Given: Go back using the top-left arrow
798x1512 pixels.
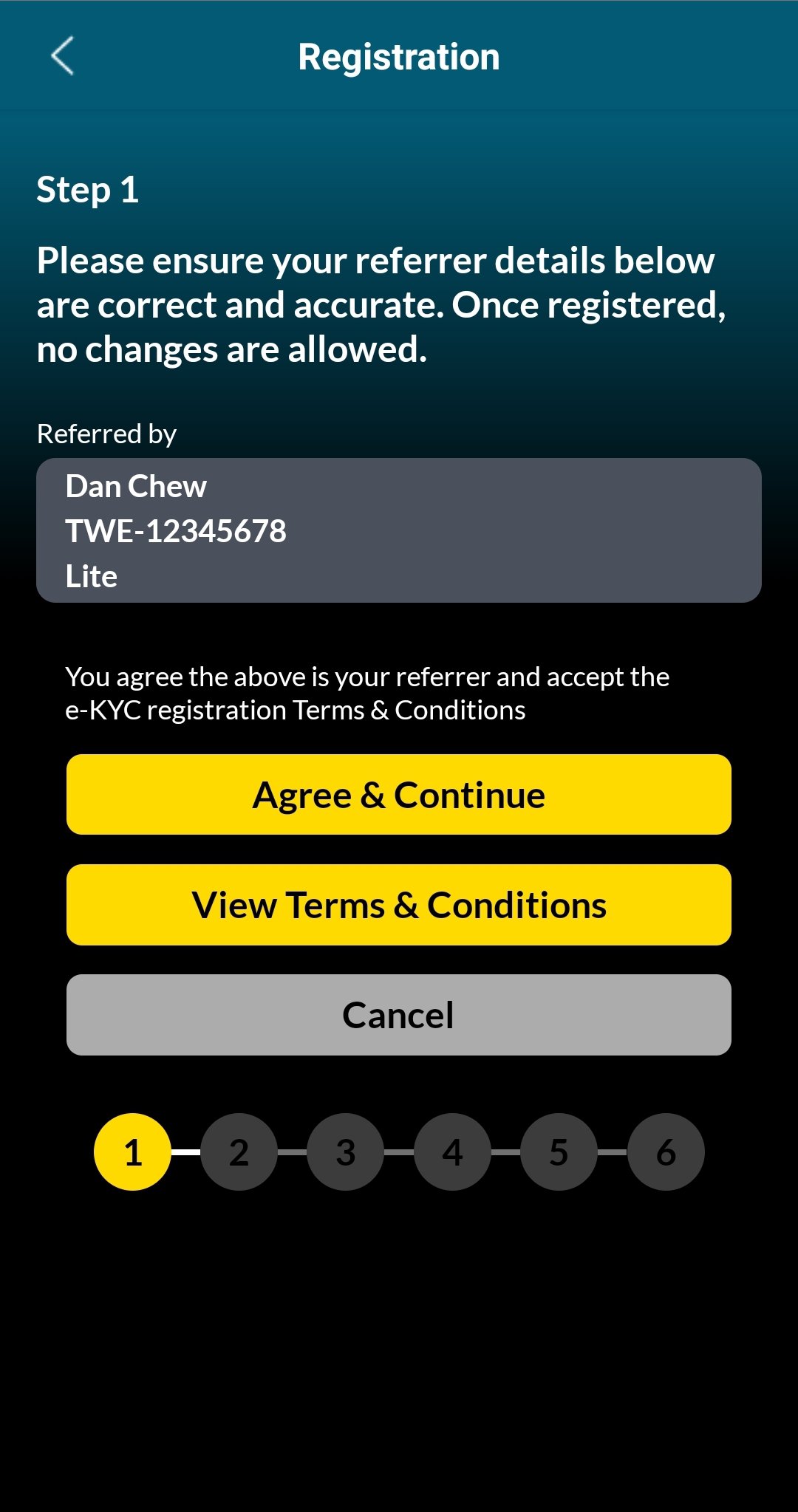Looking at the screenshot, I should click(x=63, y=56).
